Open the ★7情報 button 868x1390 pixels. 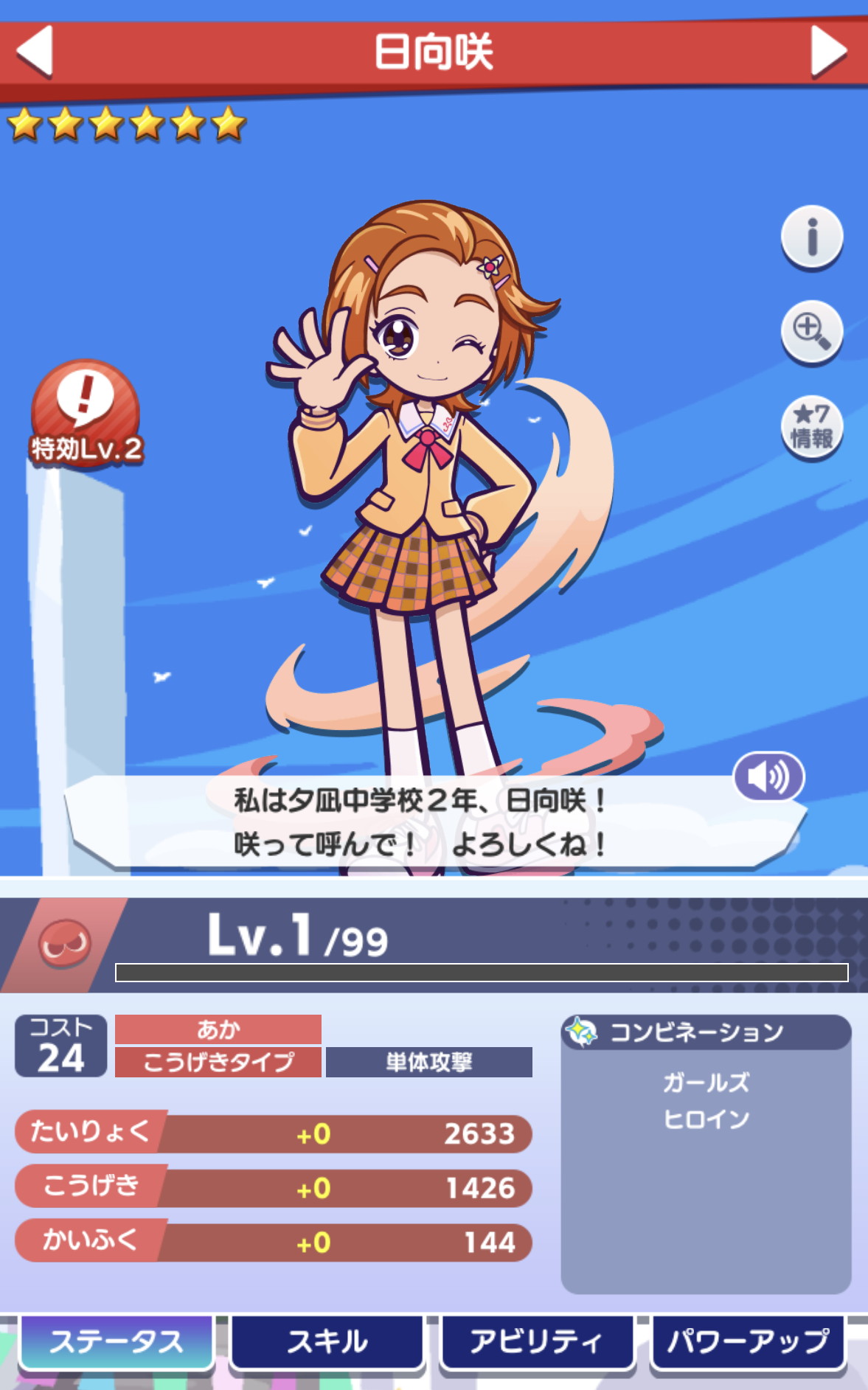pyautogui.click(x=812, y=428)
